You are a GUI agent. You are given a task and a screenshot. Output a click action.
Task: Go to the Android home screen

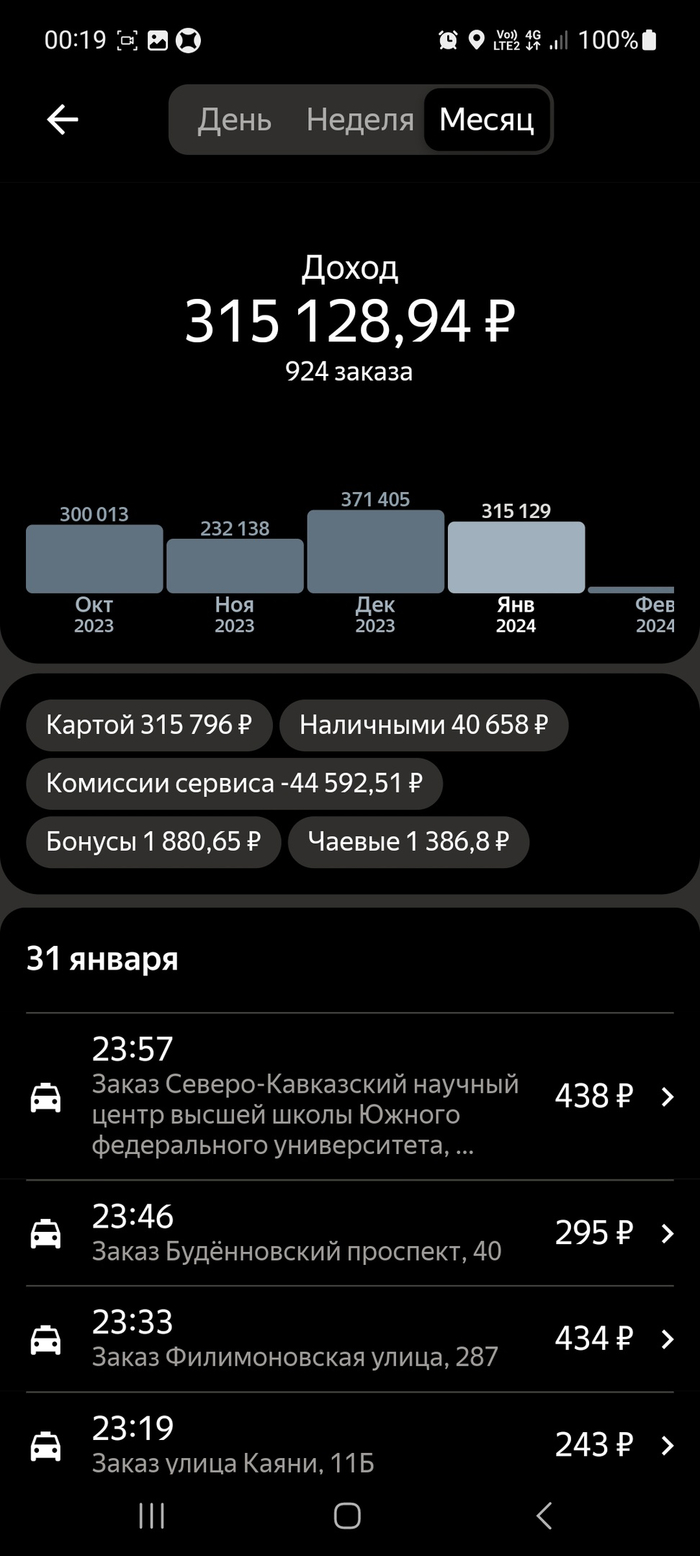tap(347, 1516)
